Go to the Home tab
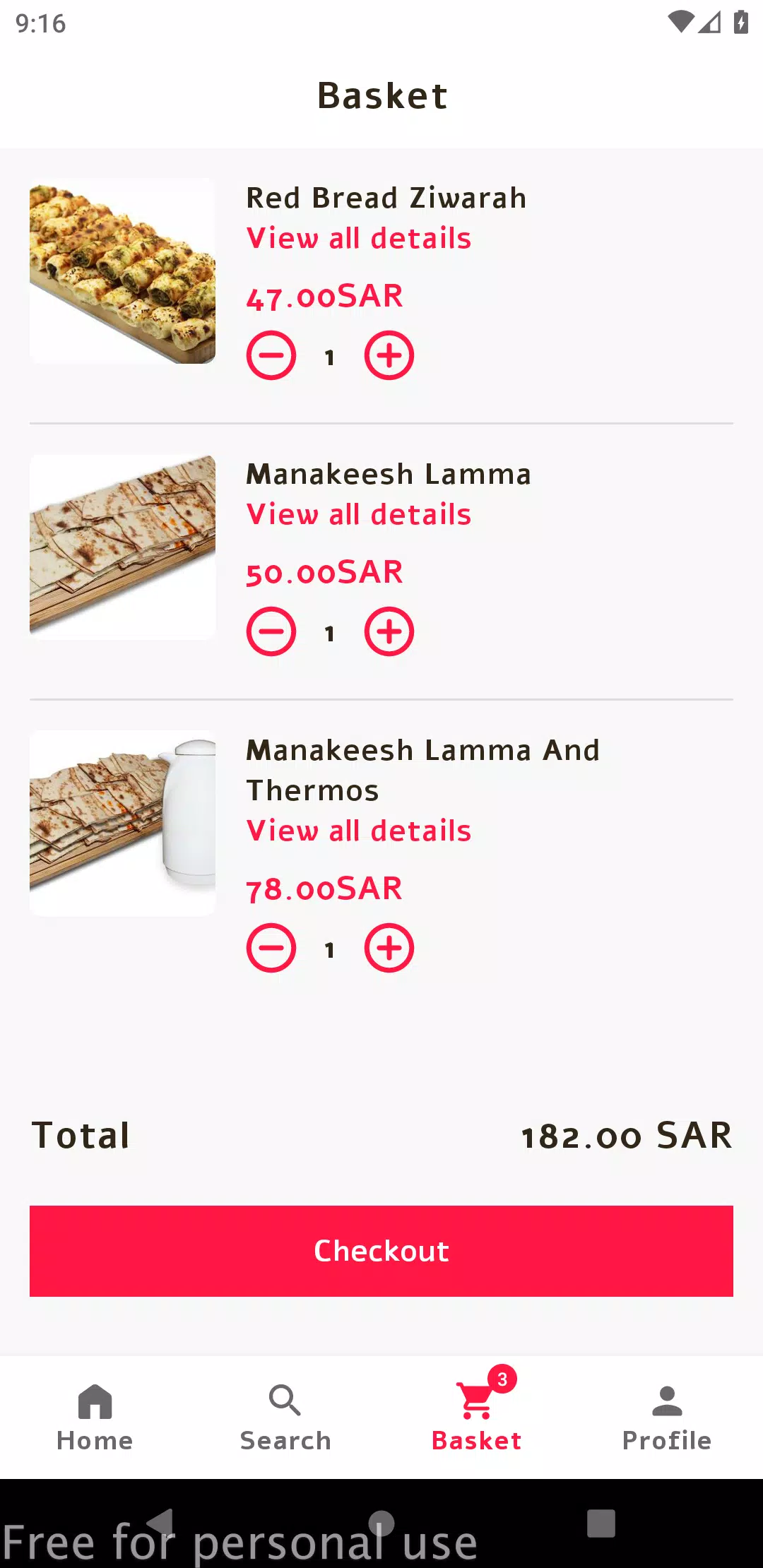The height and width of the screenshot is (1568, 763). (95, 1417)
